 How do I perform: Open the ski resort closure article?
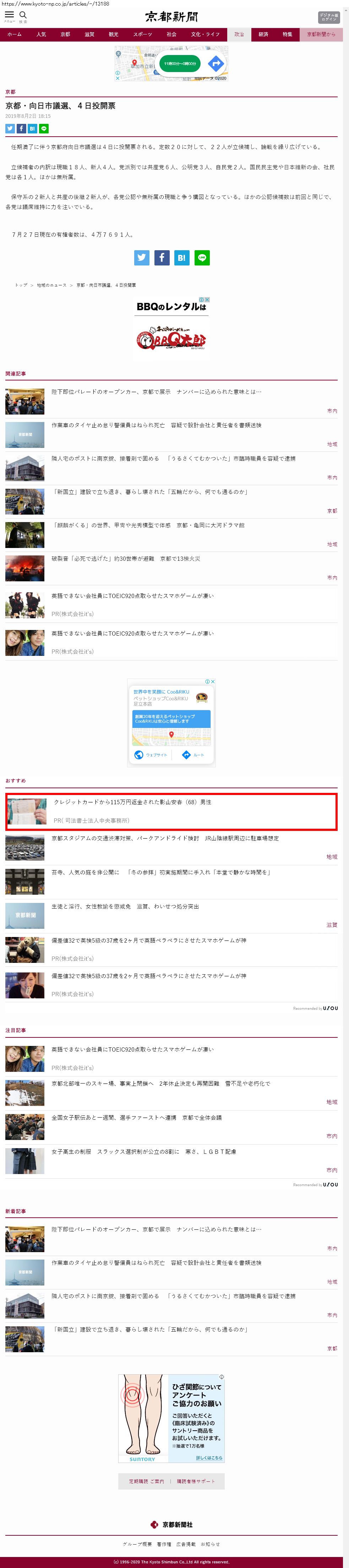tap(161, 1084)
